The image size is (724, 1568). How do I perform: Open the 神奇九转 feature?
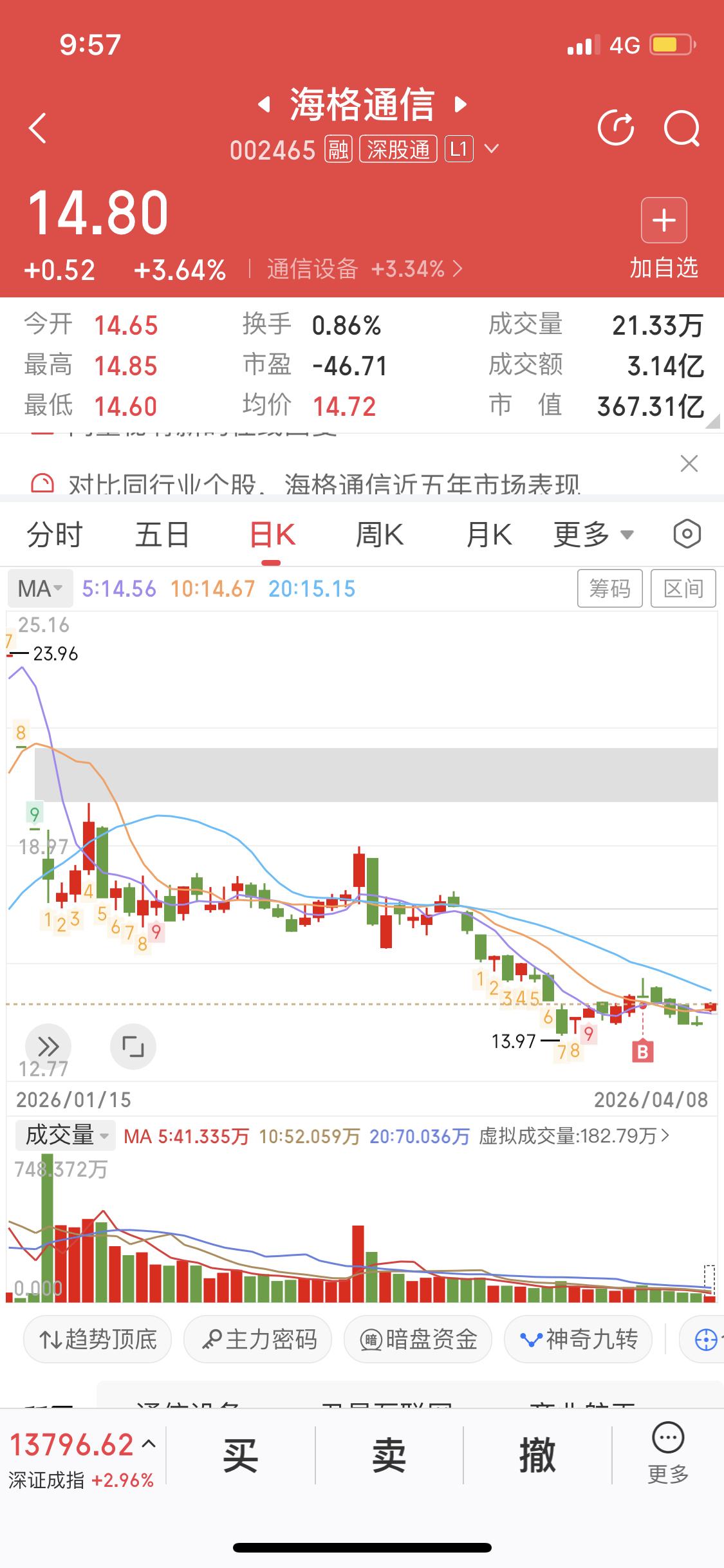(577, 1339)
